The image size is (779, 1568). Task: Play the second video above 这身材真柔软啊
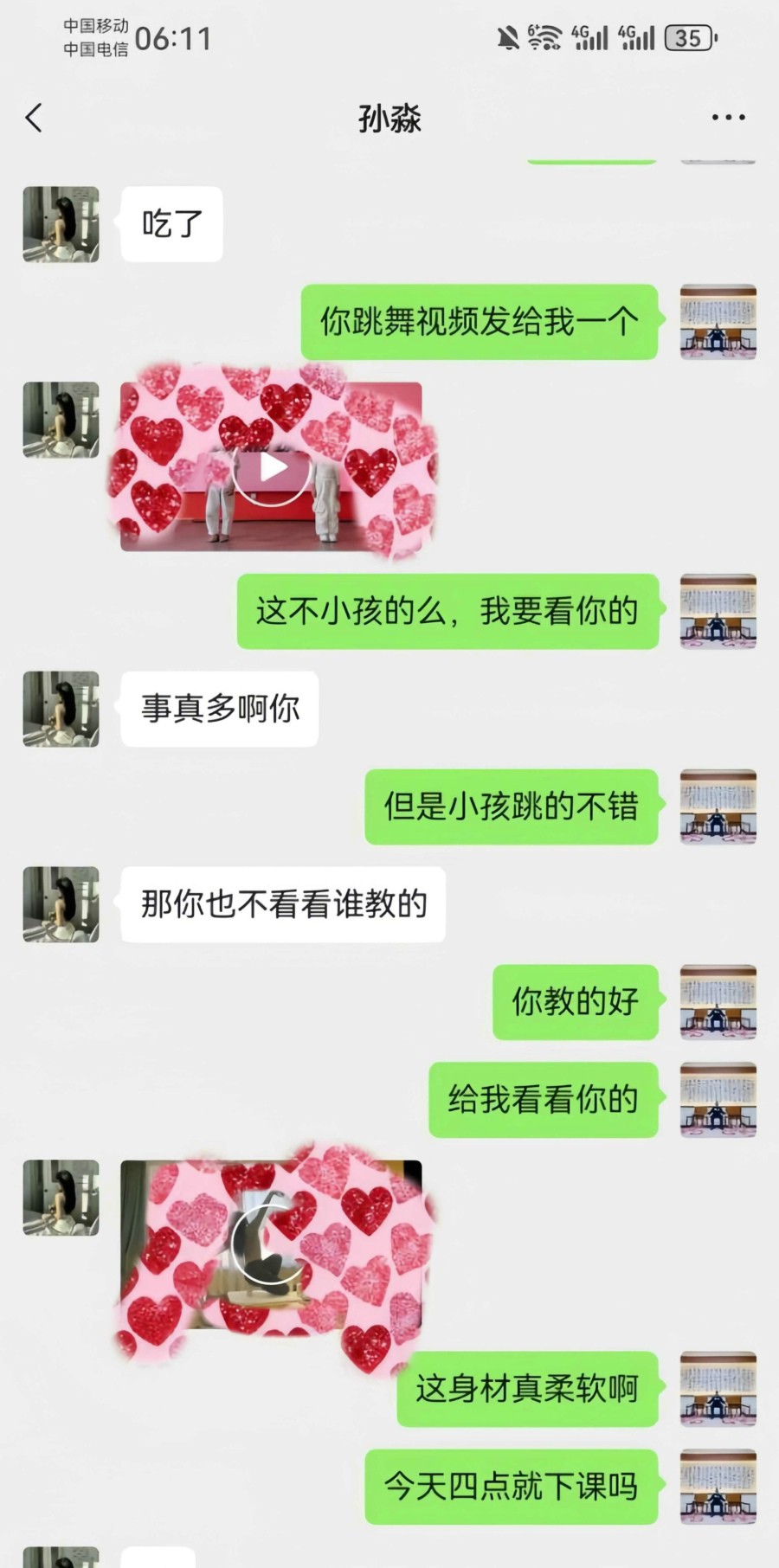[270, 1243]
